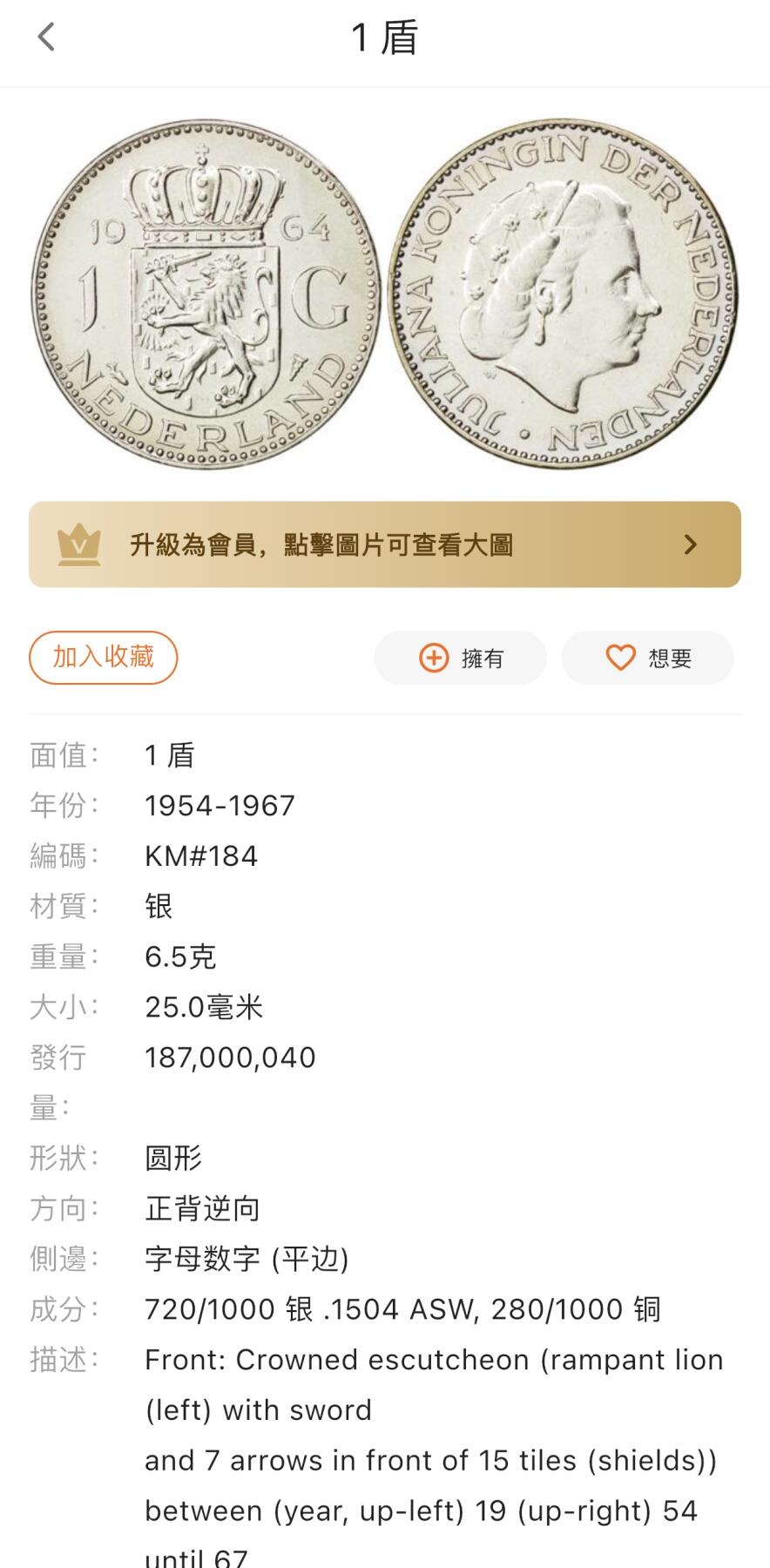Mark the coin as wanted via 想要
Screen dimensions: 770x1568
click(648, 659)
